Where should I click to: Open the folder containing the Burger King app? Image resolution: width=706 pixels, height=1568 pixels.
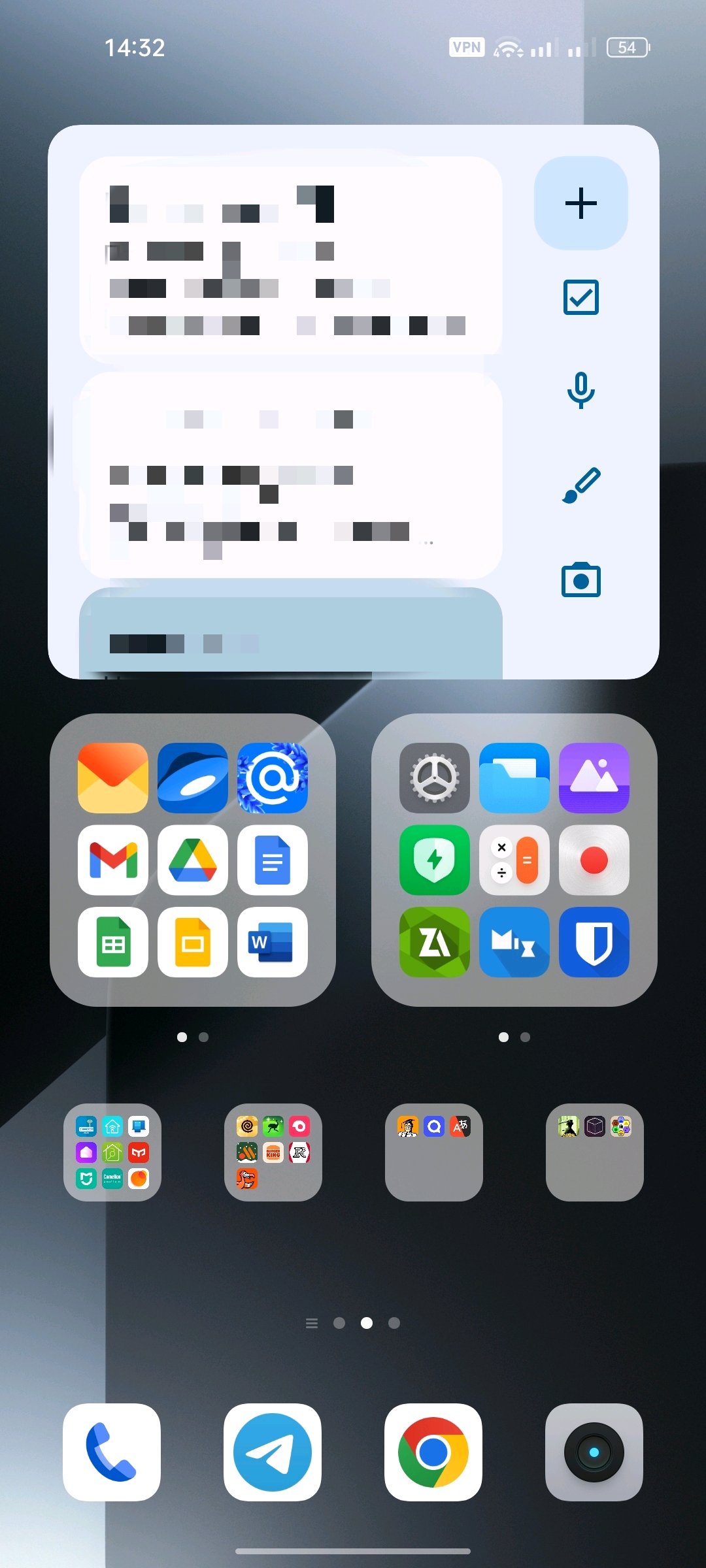point(273,1152)
